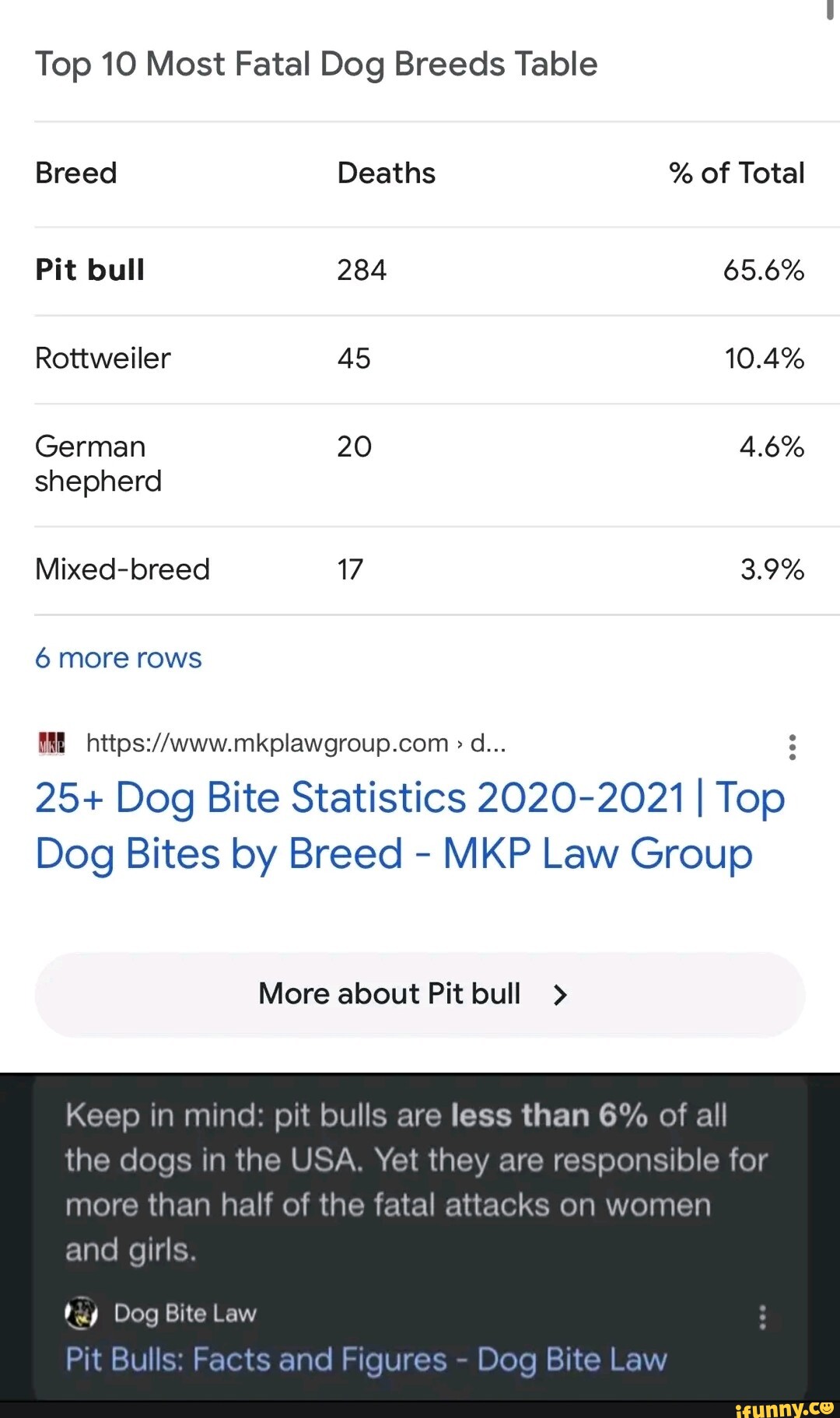Click the Rottweiler breed entry
Image resolution: width=840 pixels, height=1418 pixels.
click(x=103, y=358)
